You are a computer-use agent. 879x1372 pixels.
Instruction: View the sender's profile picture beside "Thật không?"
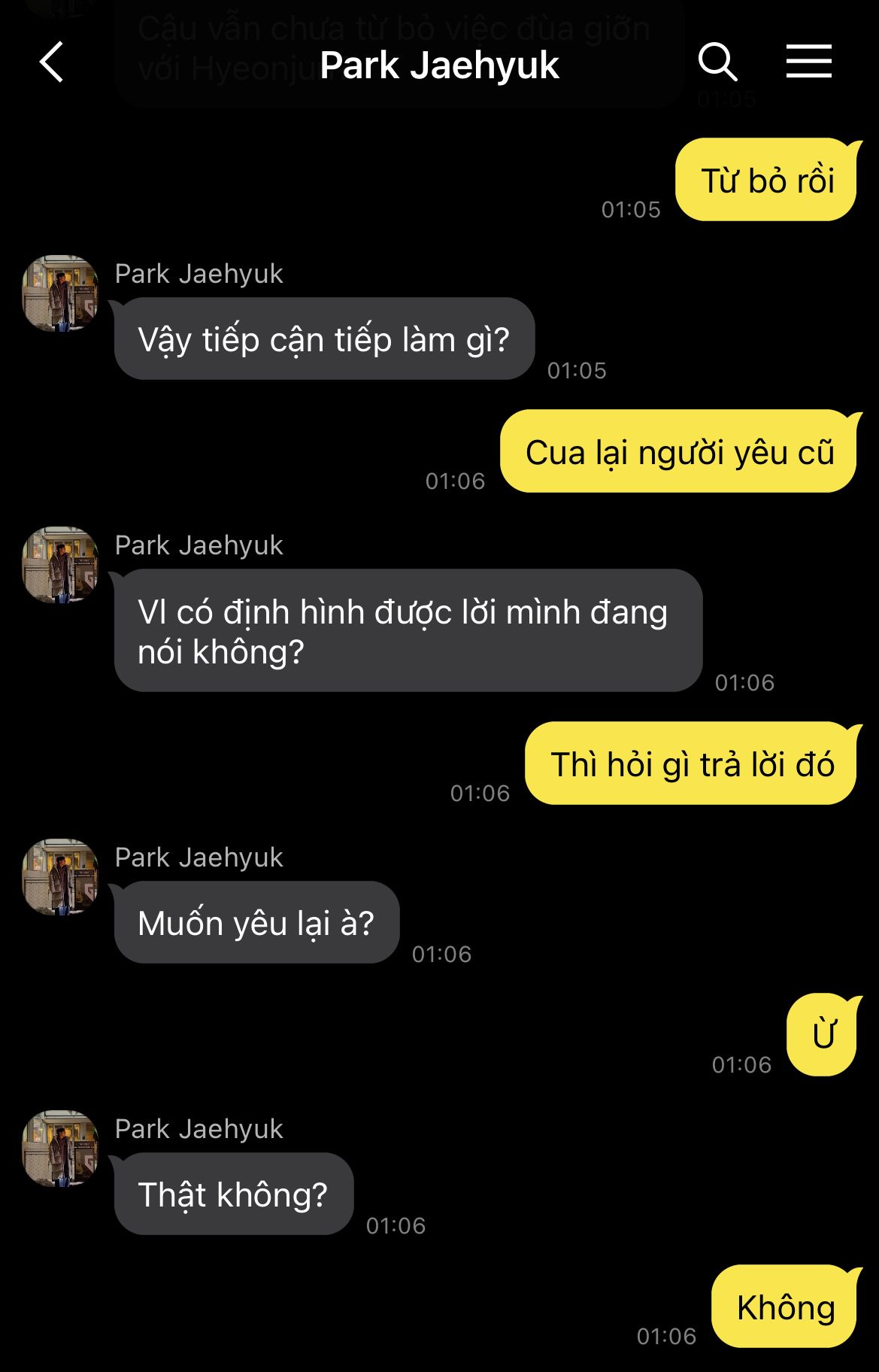click(60, 1149)
